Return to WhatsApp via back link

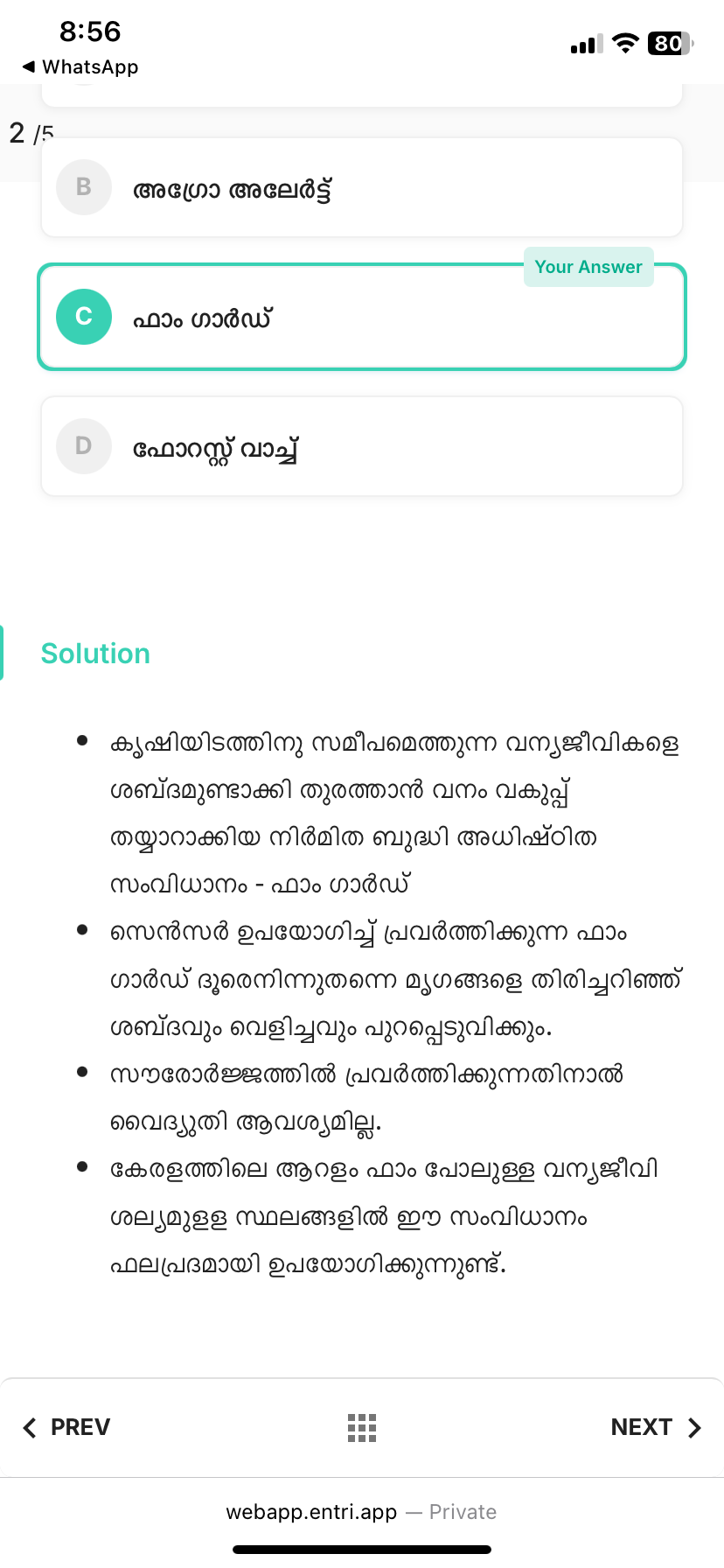click(80, 67)
